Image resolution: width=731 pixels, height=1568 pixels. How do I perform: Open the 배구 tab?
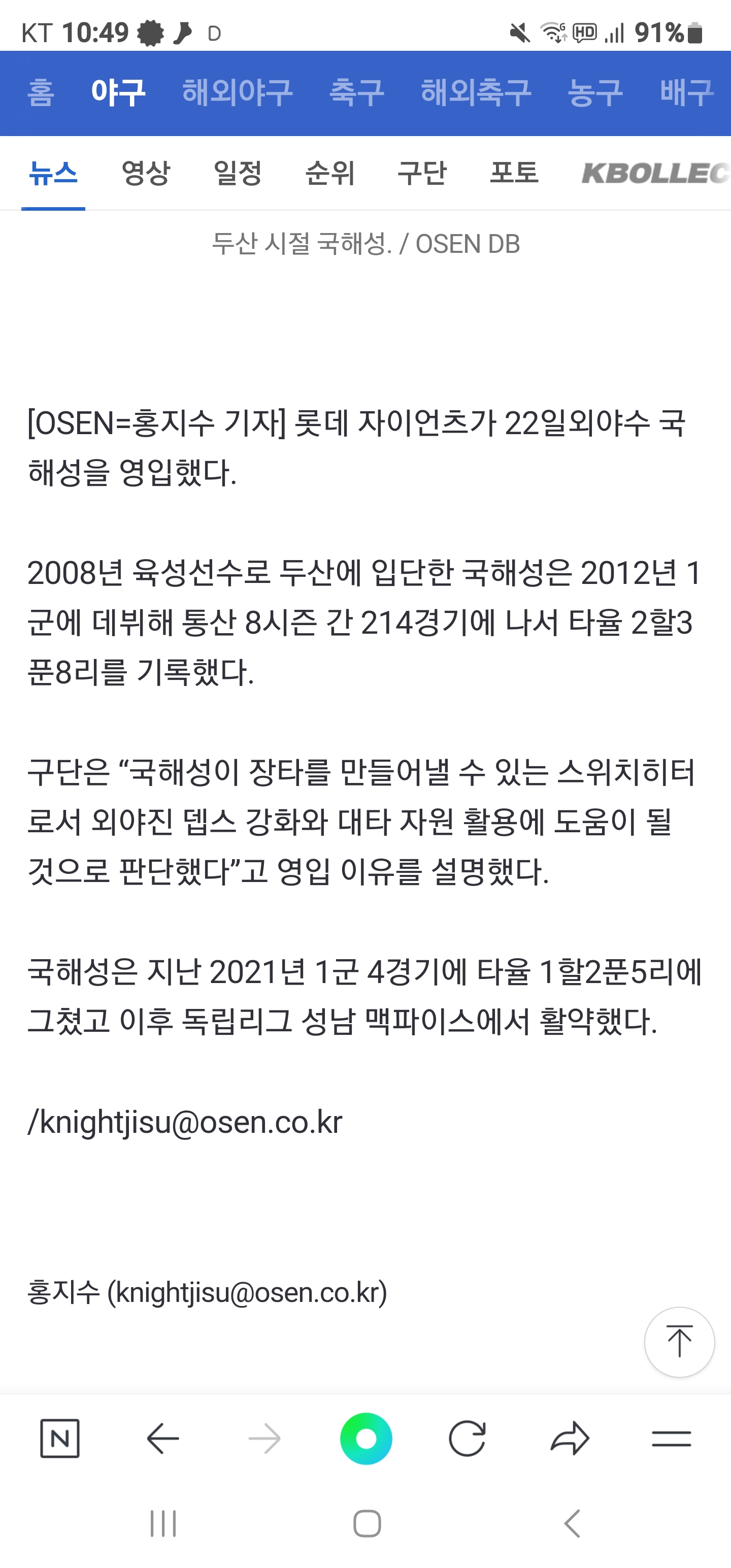pos(687,93)
